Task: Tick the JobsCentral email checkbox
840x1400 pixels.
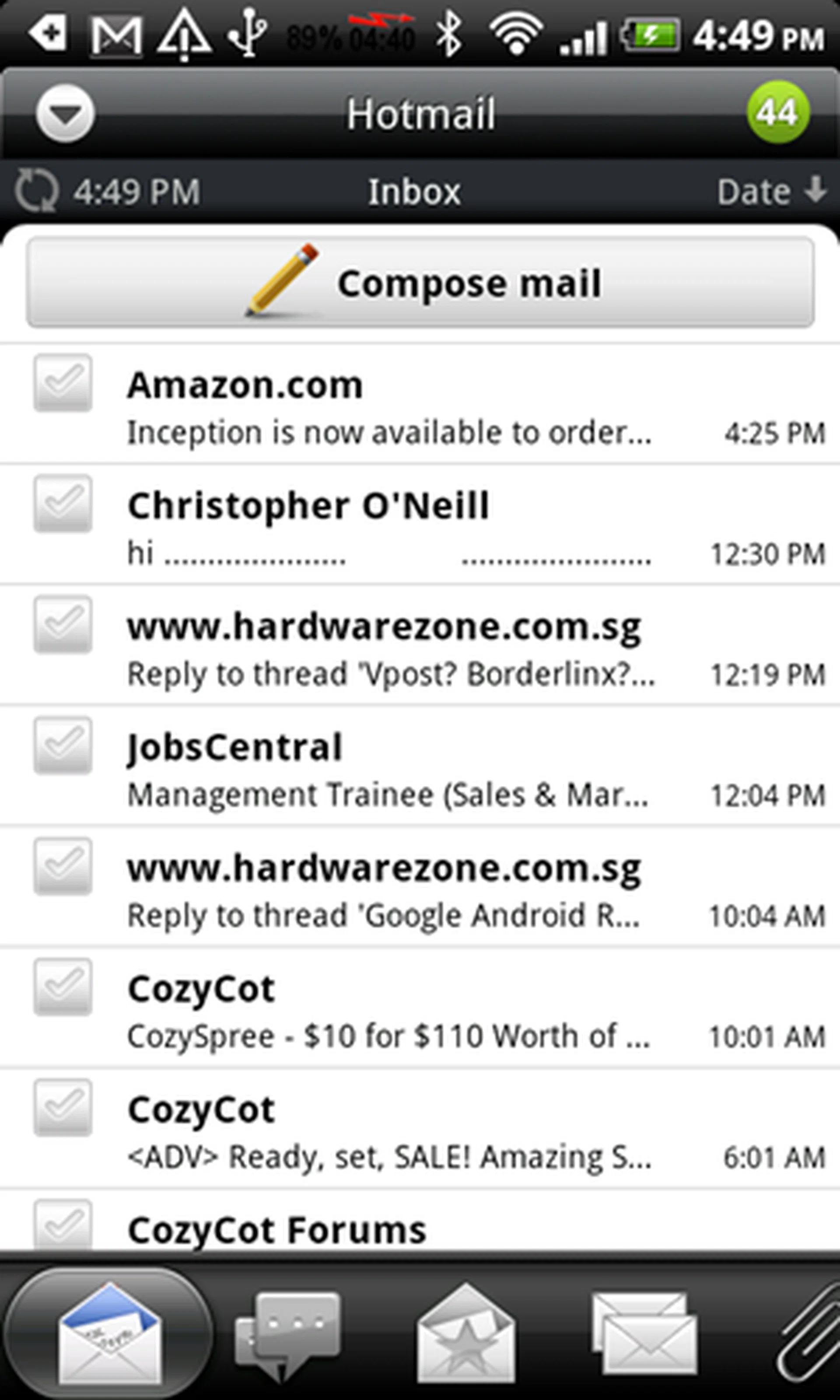Action: [x=63, y=745]
